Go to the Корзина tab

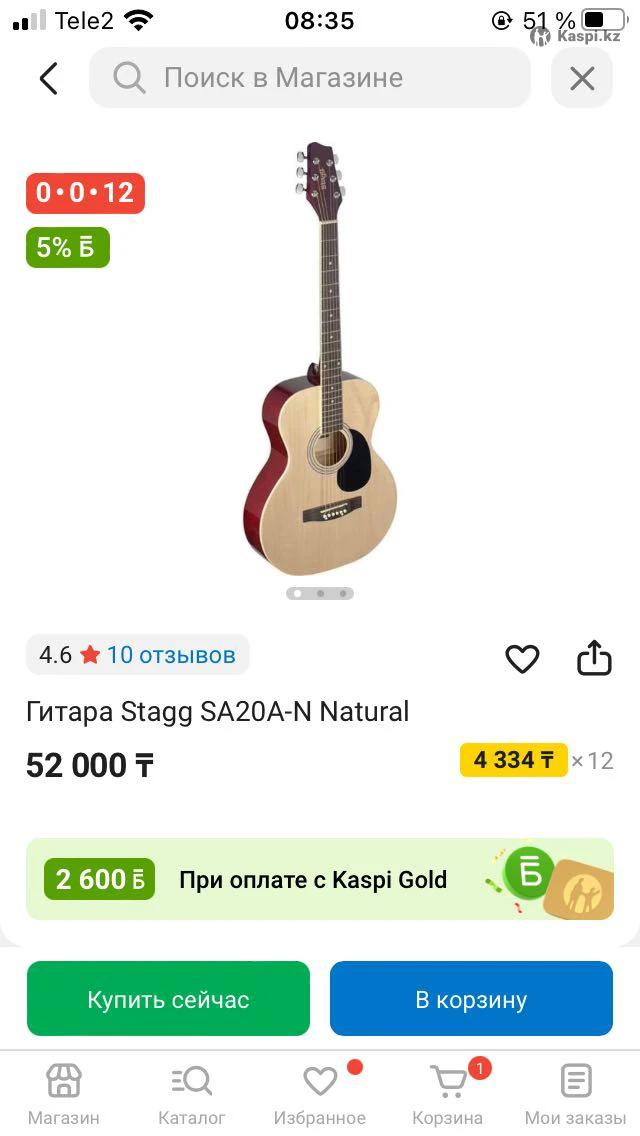tap(448, 1092)
